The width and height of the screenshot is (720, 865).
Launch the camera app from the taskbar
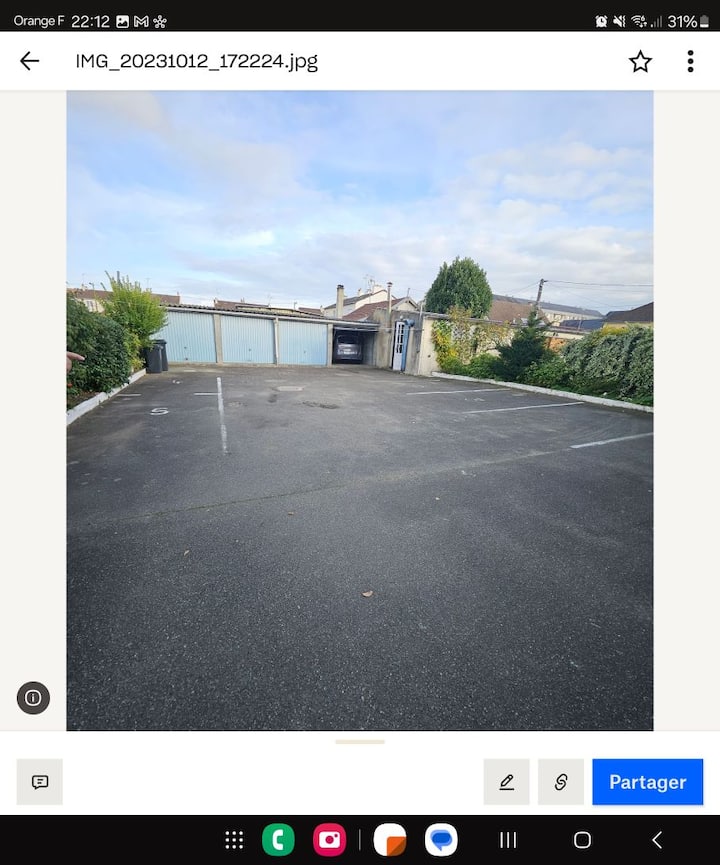coord(329,840)
